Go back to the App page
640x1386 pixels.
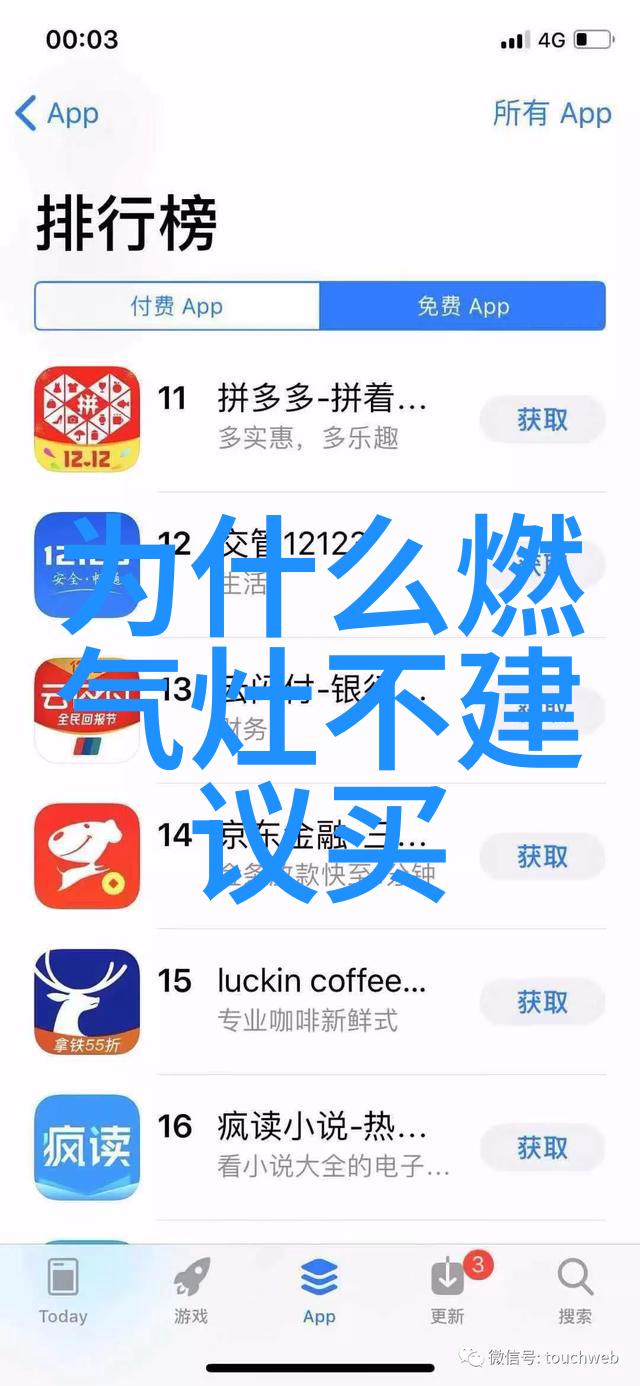click(x=57, y=113)
